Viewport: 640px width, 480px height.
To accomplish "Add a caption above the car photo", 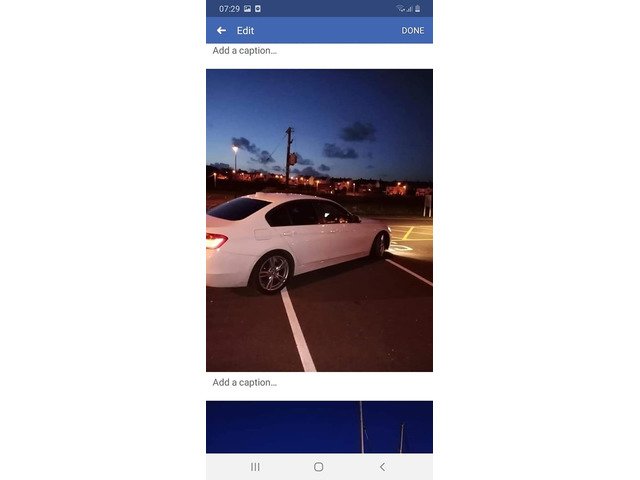I will 245,50.
